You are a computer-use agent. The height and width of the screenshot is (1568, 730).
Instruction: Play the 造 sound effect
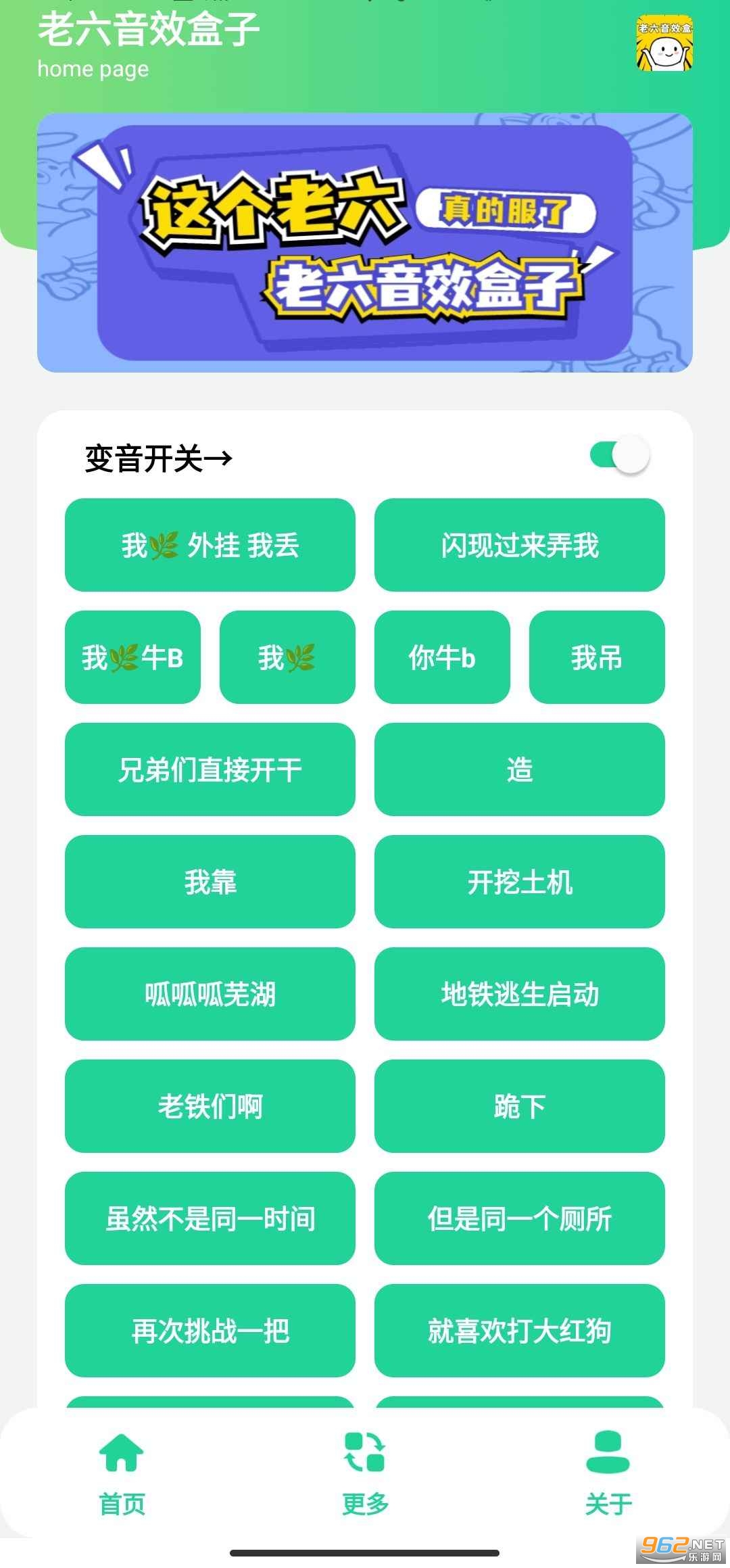coord(519,769)
